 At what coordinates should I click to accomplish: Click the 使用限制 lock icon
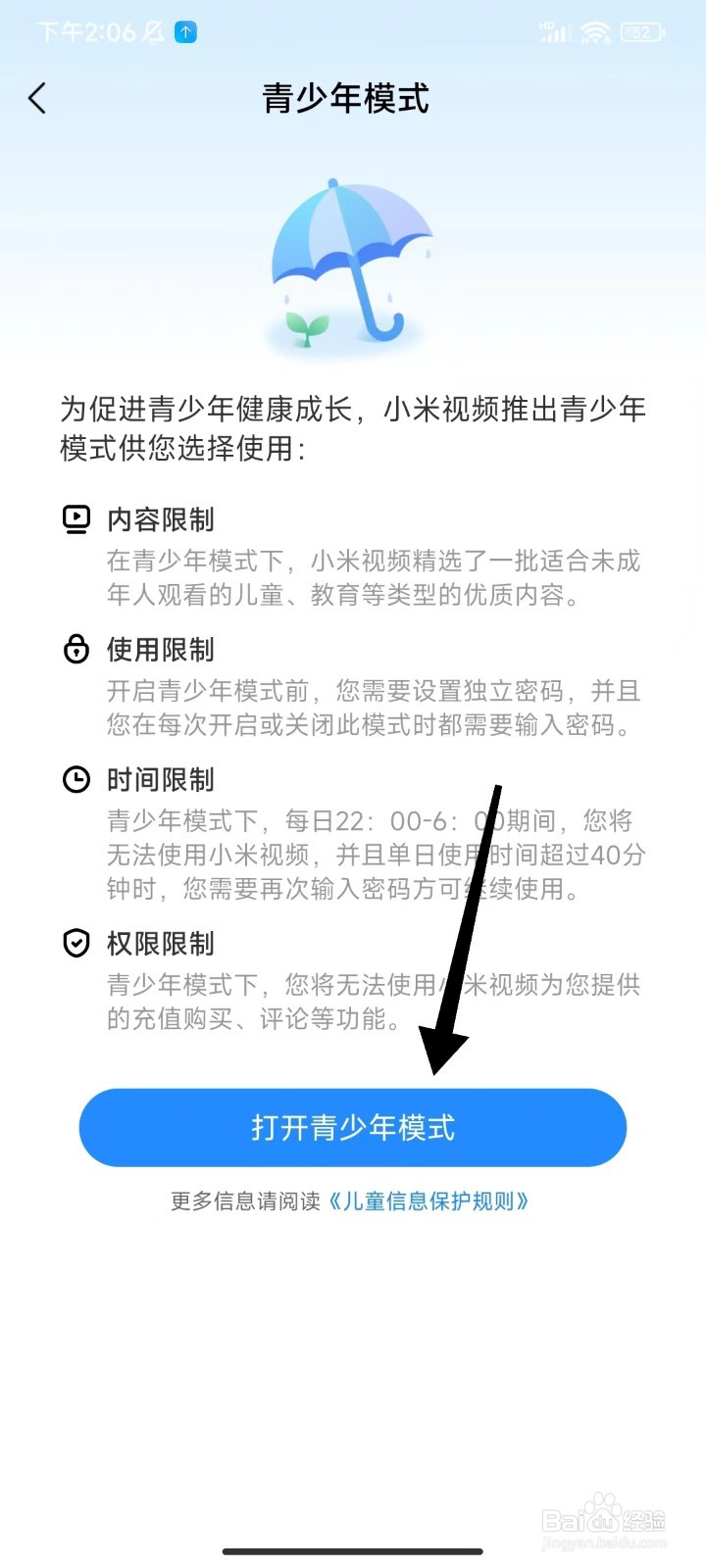[76, 650]
